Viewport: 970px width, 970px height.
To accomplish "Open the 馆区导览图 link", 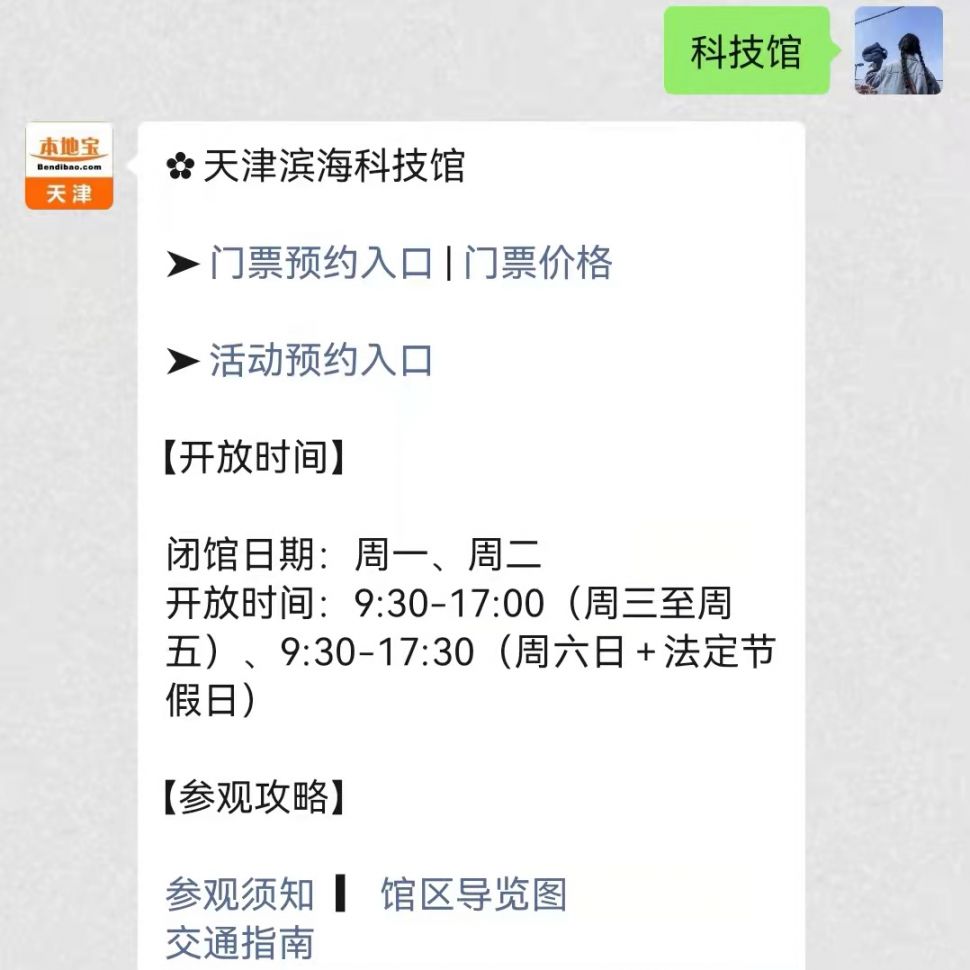I will point(473,894).
